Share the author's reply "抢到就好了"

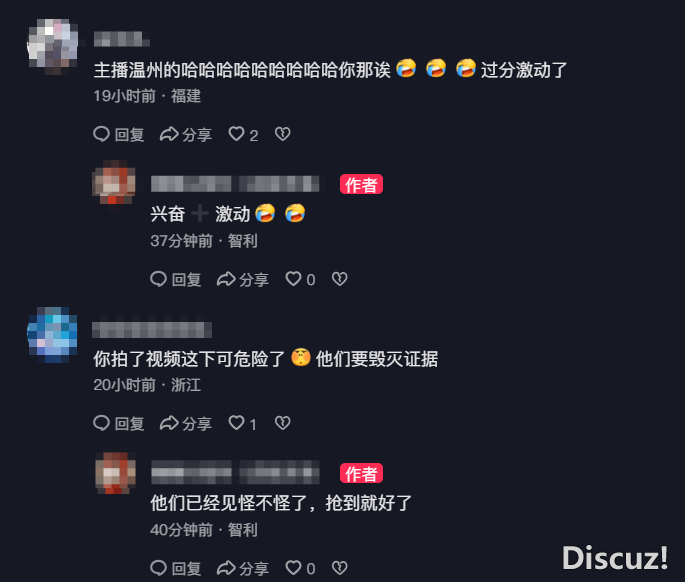(243, 568)
